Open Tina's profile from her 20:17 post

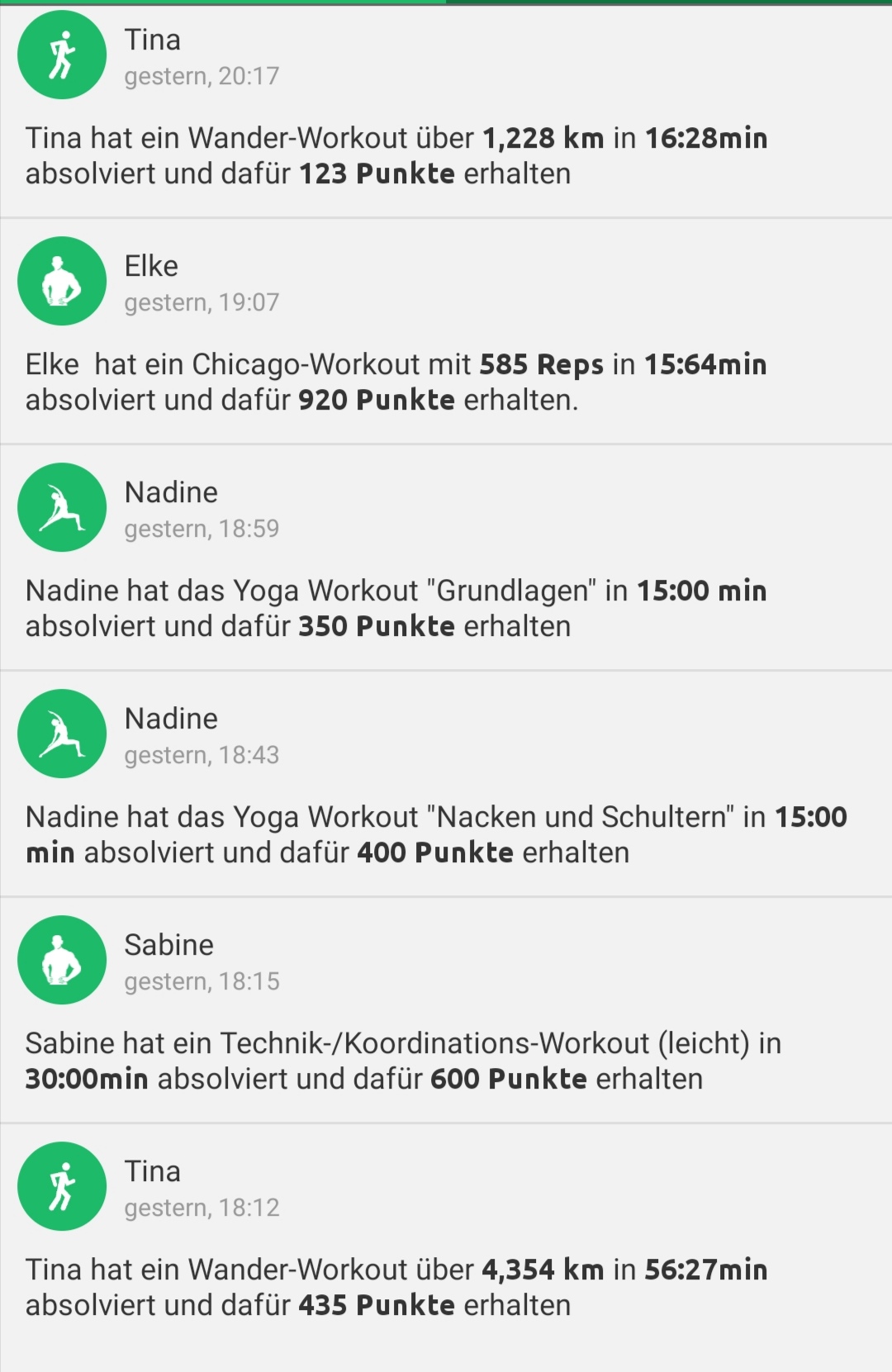(x=152, y=39)
